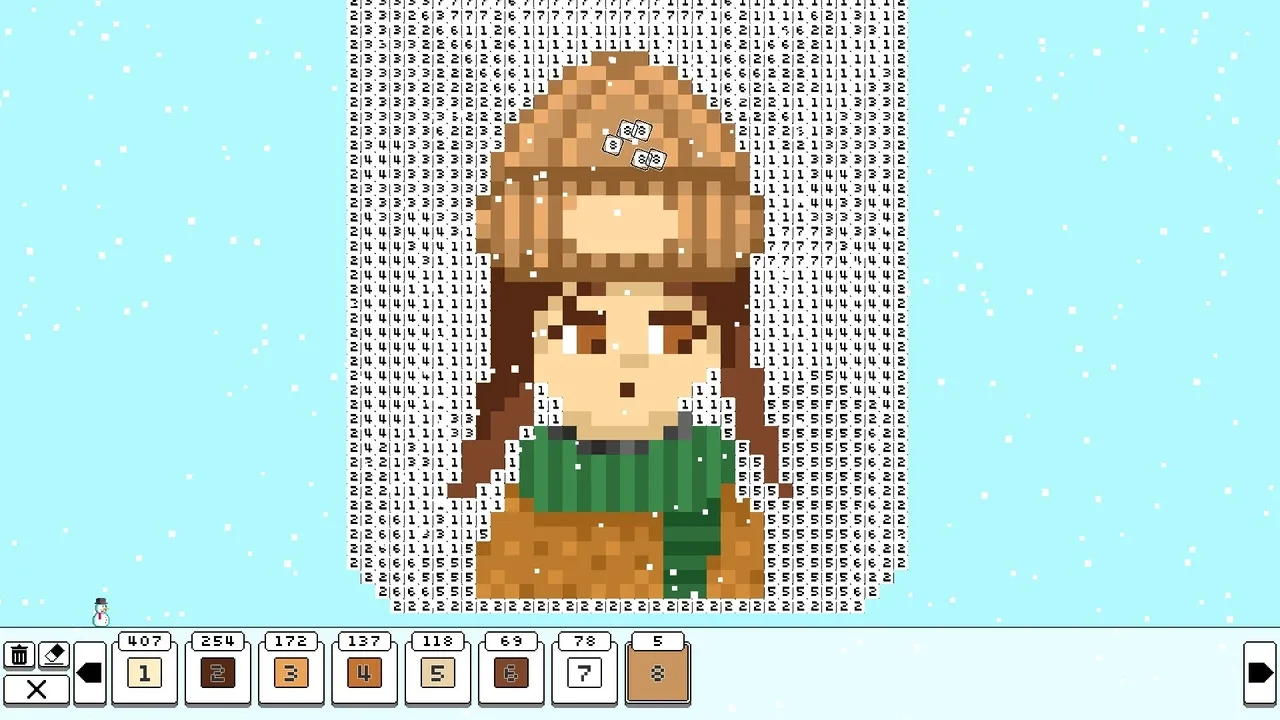Choose color number 7 white
Image resolution: width=1280 pixels, height=720 pixels.
pos(584,674)
